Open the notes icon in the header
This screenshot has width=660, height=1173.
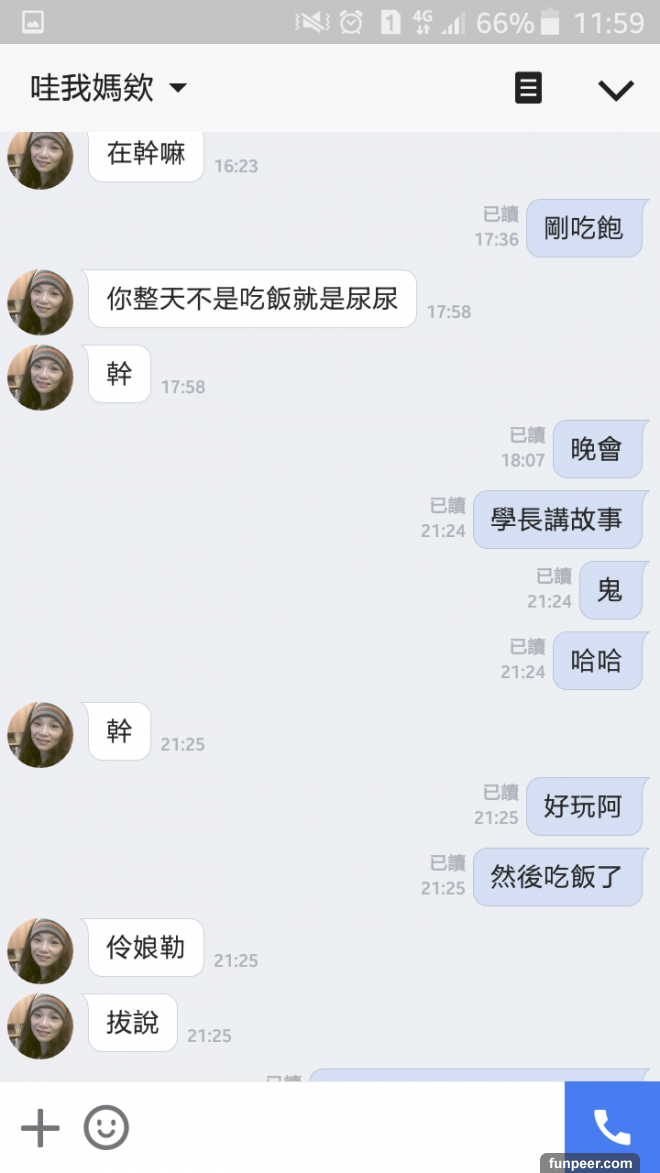click(x=528, y=88)
